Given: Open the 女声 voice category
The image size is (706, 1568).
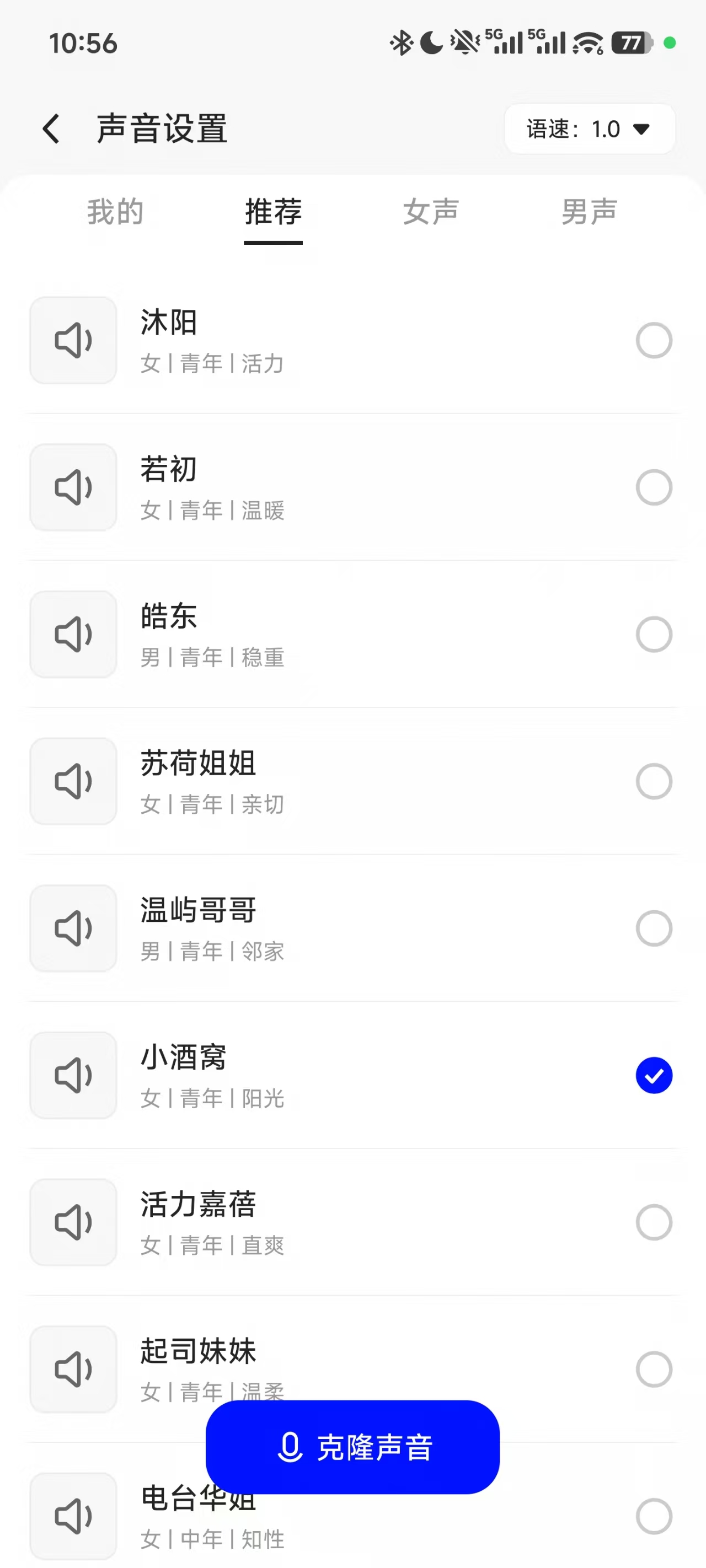Looking at the screenshot, I should tap(430, 212).
